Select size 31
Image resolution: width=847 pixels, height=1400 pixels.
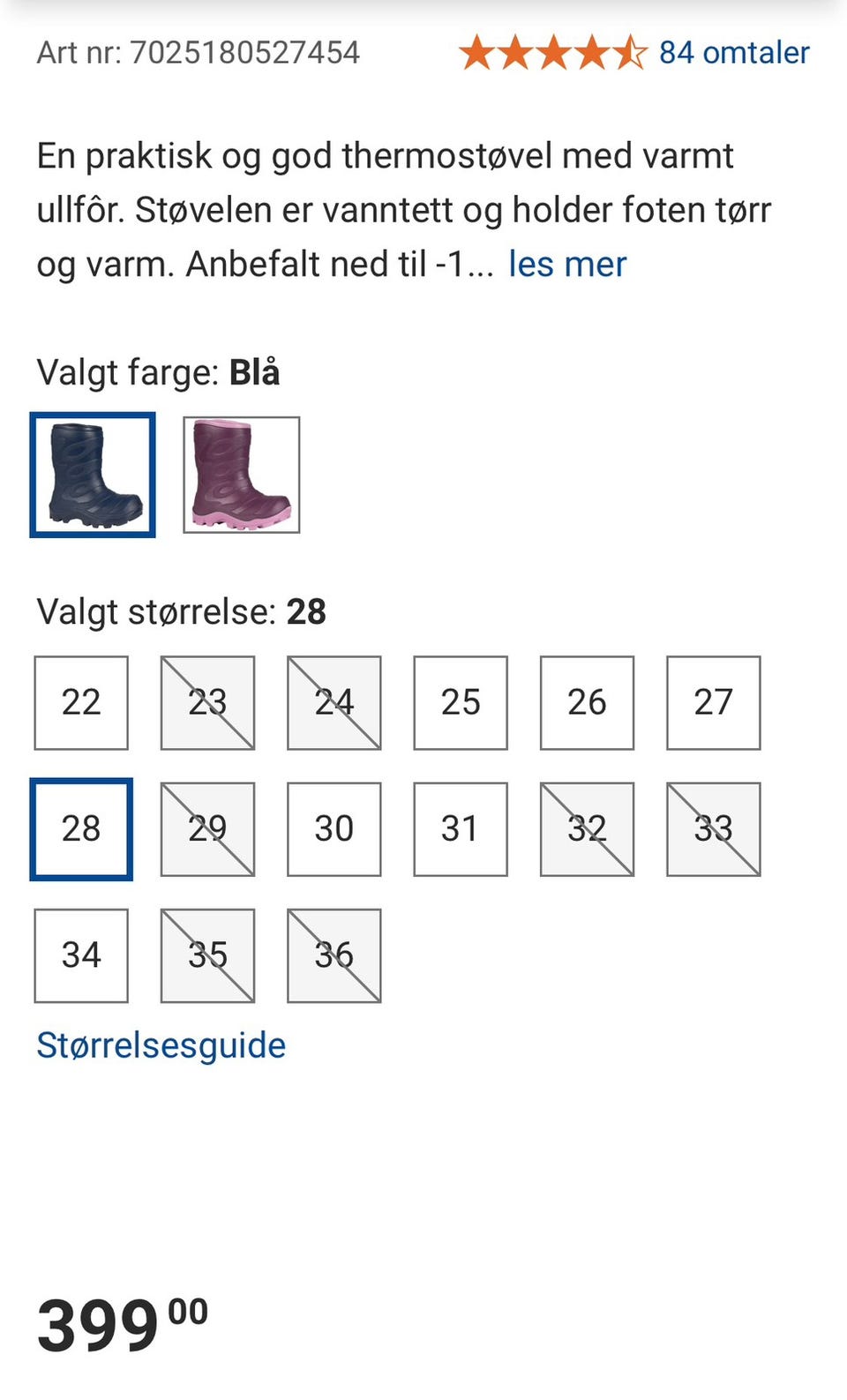(x=460, y=828)
